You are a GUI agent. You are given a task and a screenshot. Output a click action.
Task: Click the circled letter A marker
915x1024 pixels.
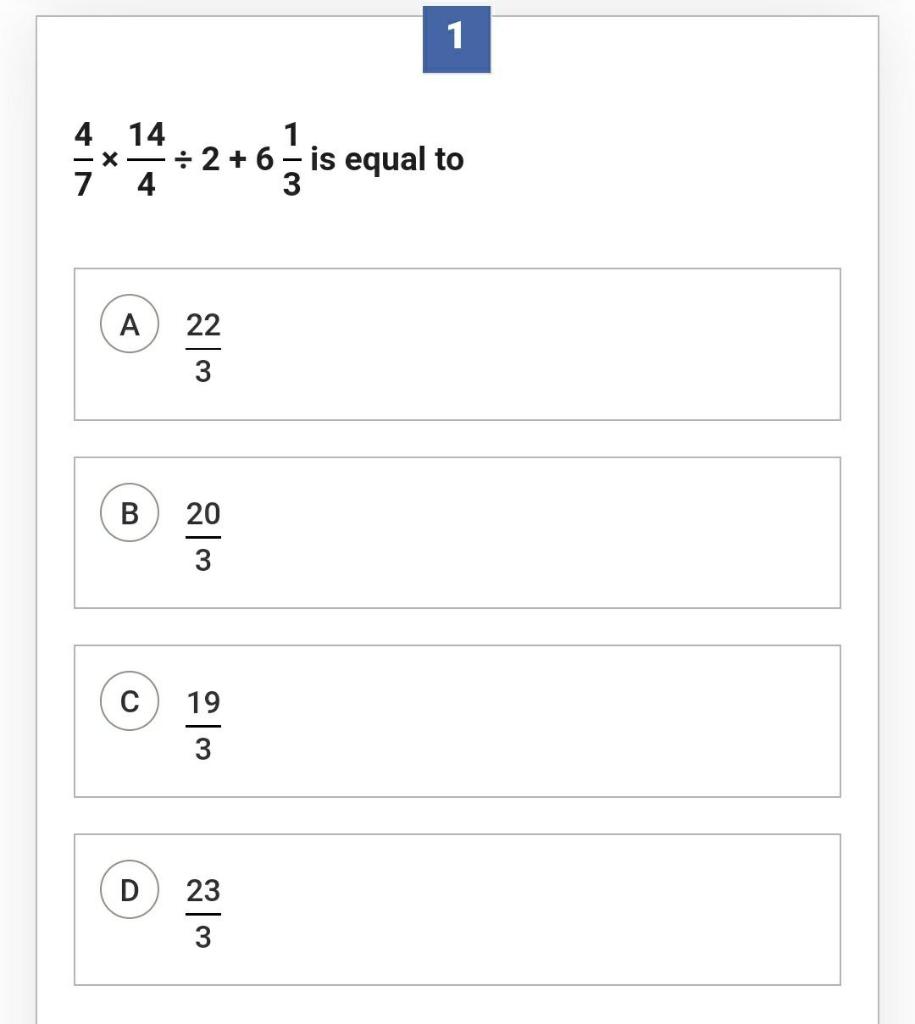129,323
